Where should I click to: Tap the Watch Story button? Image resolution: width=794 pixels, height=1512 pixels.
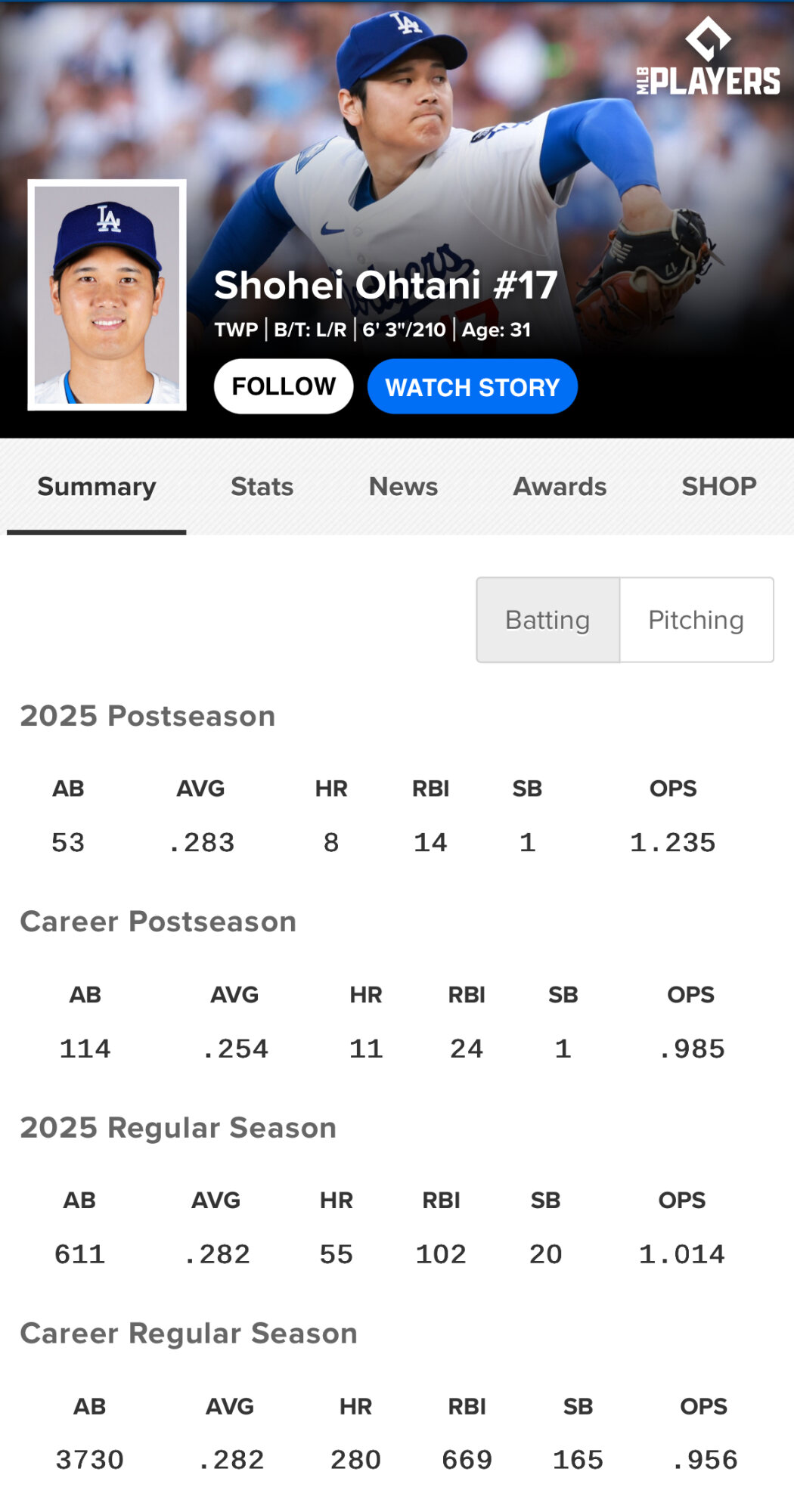(x=473, y=387)
